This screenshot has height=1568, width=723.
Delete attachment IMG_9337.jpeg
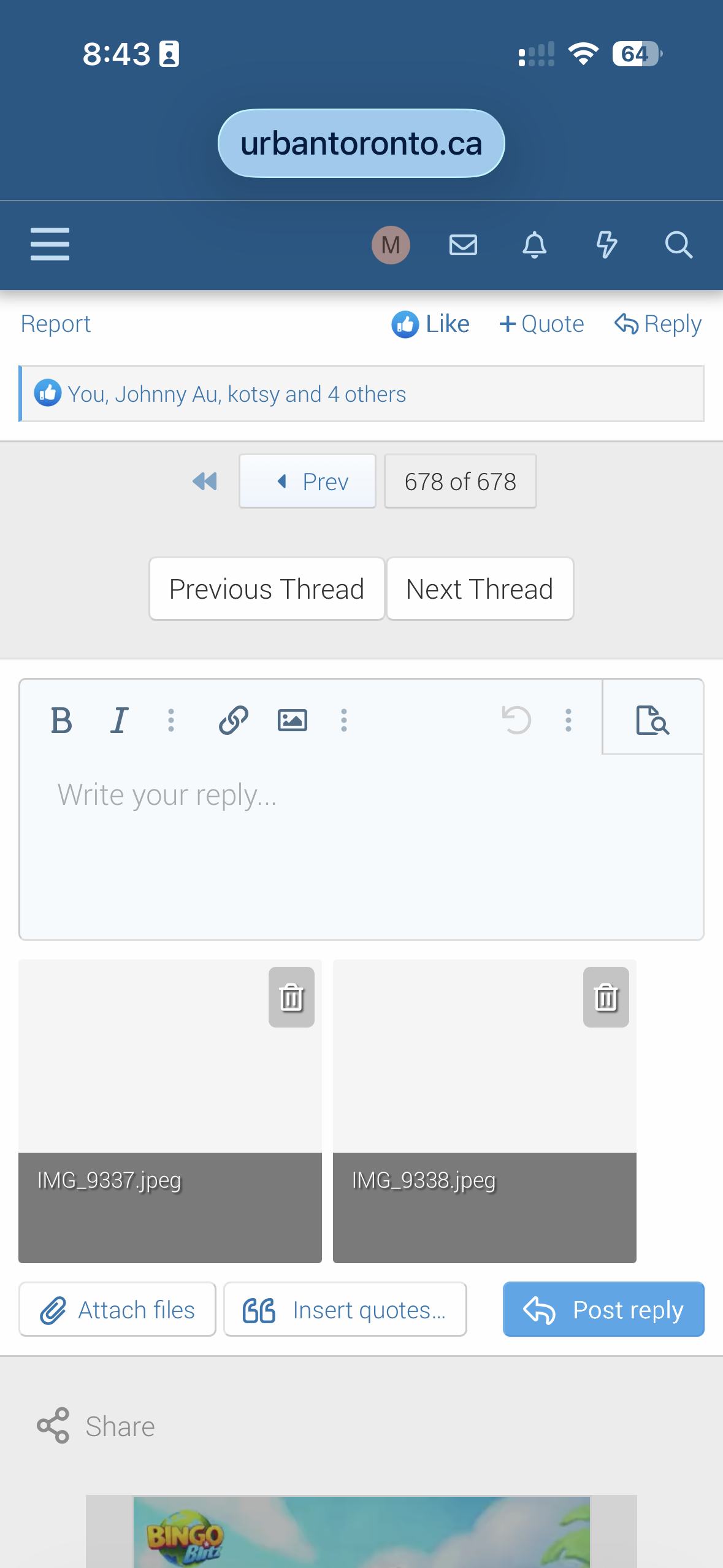tap(291, 997)
